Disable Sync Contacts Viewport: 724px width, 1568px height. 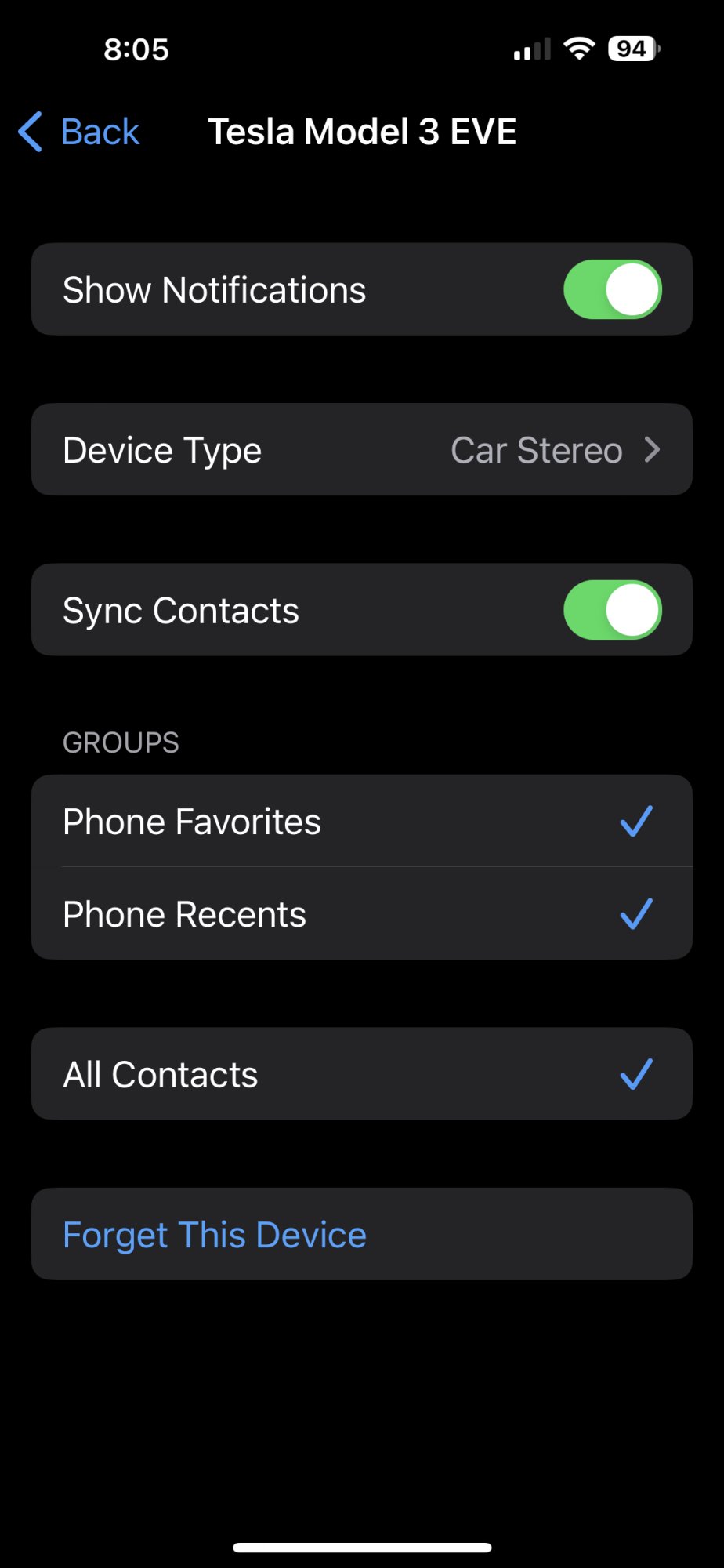pyautogui.click(x=612, y=610)
